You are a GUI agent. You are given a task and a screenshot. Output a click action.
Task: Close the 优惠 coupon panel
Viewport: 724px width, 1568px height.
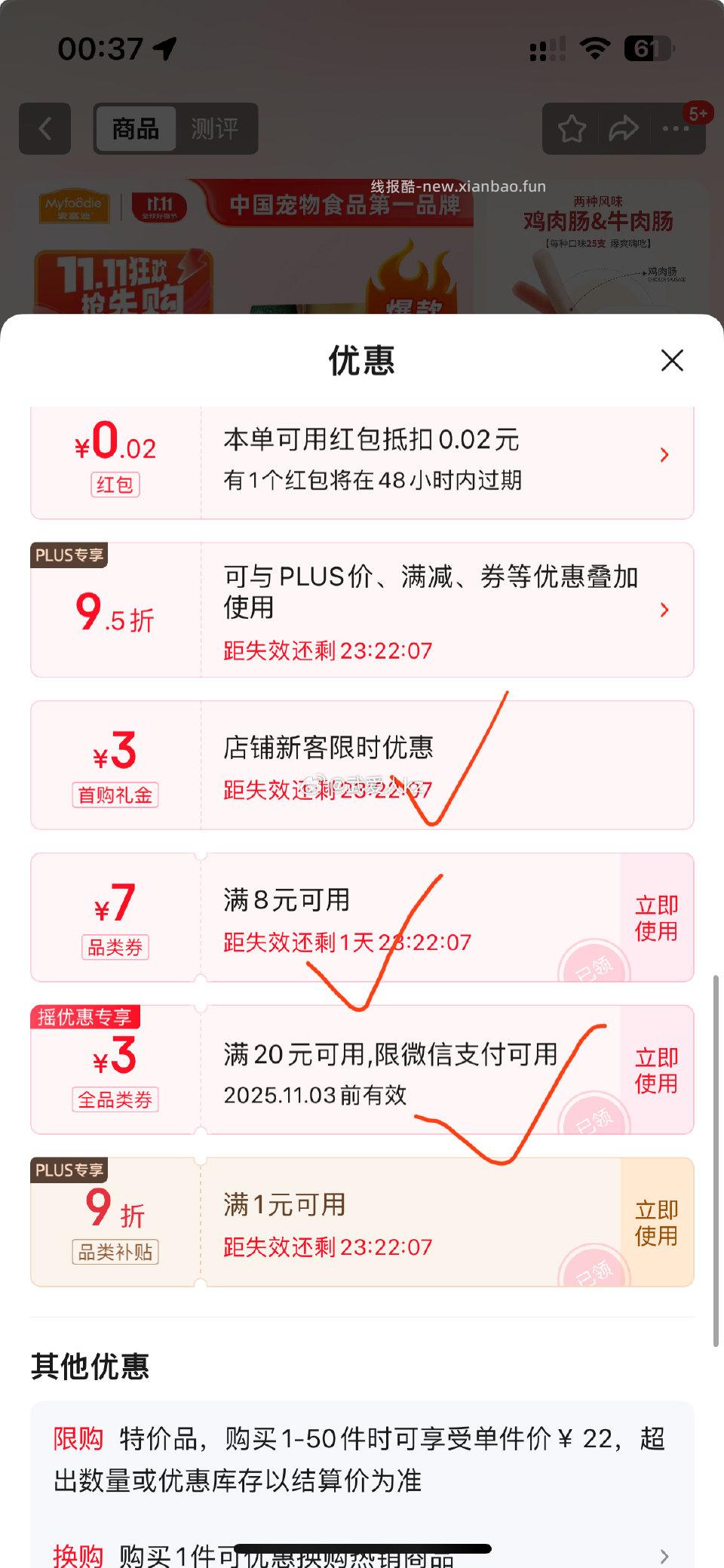(x=672, y=361)
